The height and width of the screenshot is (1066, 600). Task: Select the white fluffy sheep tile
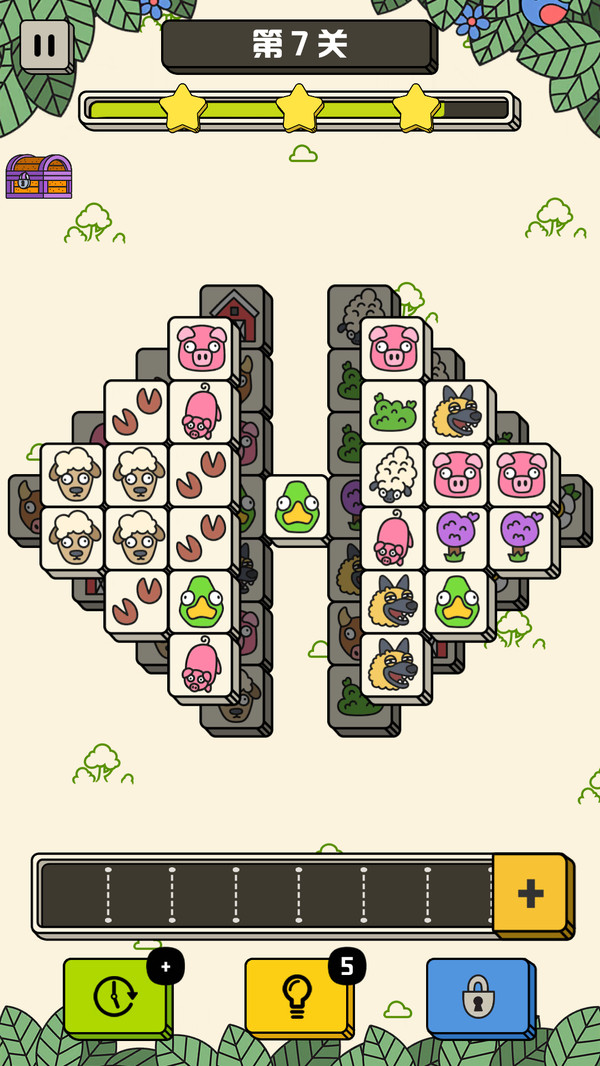pos(392,474)
